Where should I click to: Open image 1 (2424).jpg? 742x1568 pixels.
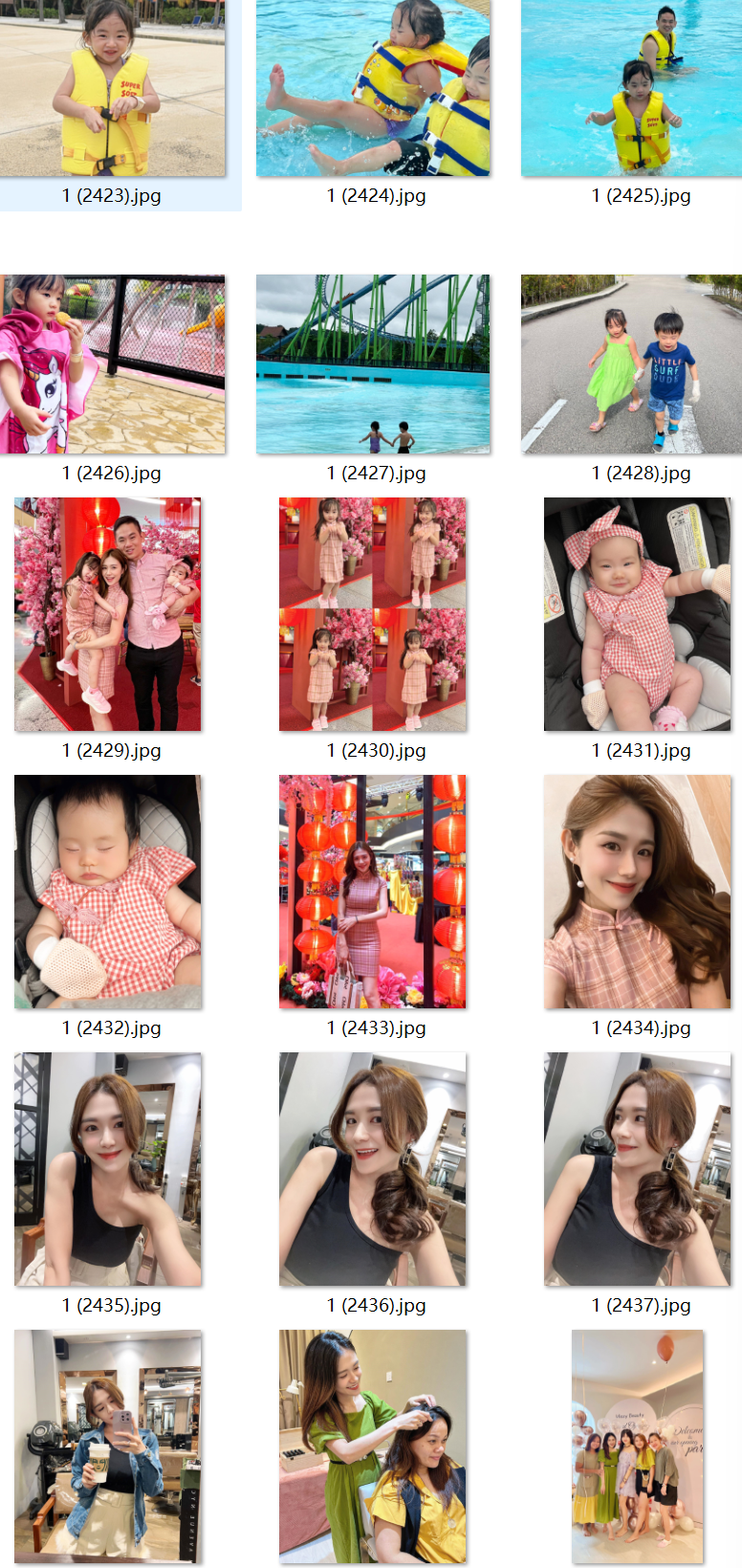pyautogui.click(x=373, y=88)
